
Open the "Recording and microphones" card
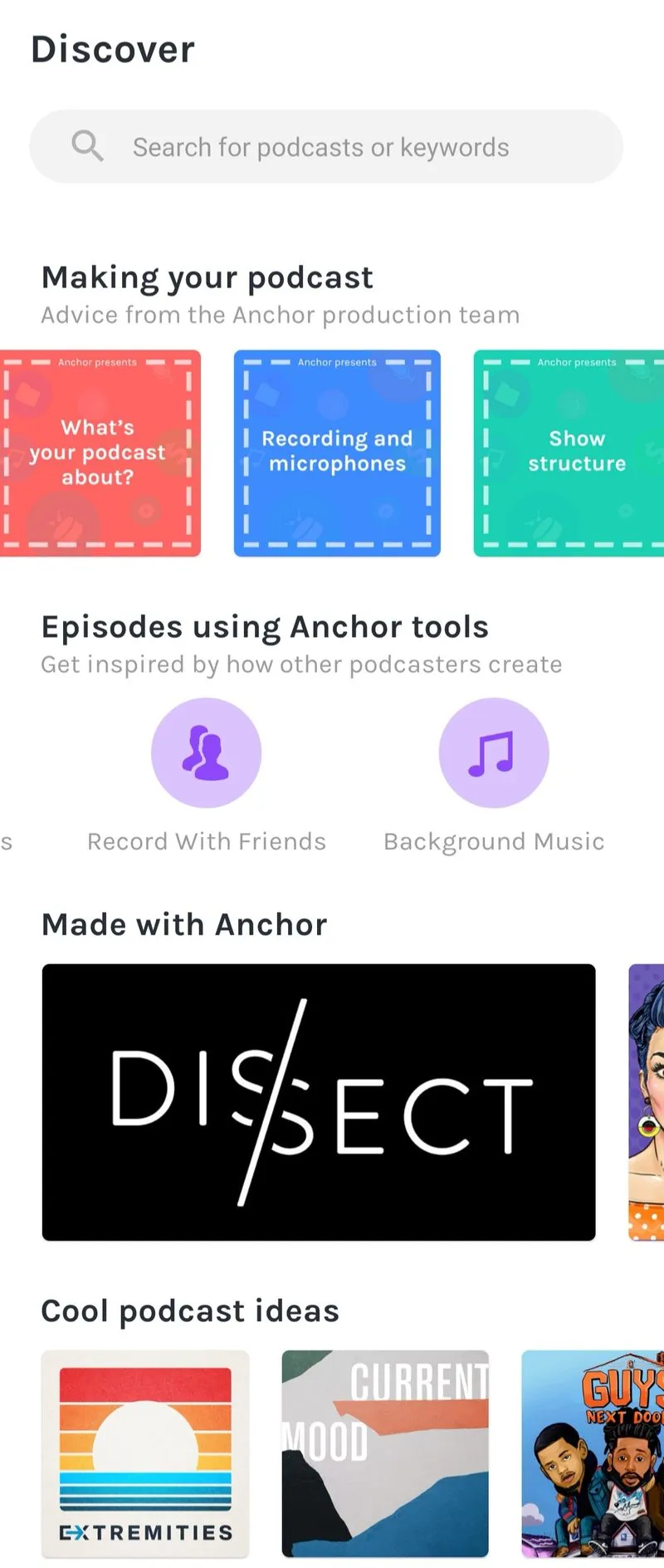(337, 453)
